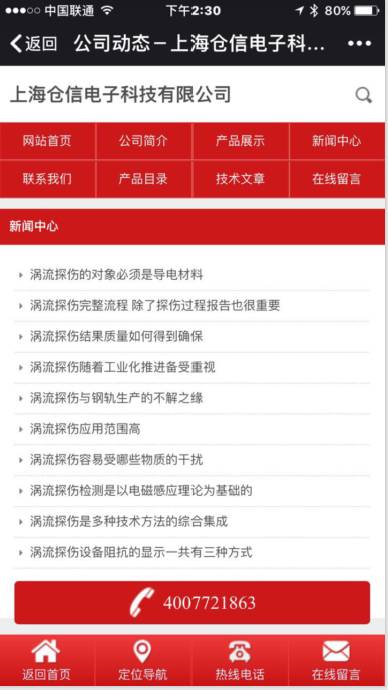The height and width of the screenshot is (690, 388).
Task: Open the three-dot overflow menu
Action: 360,43
